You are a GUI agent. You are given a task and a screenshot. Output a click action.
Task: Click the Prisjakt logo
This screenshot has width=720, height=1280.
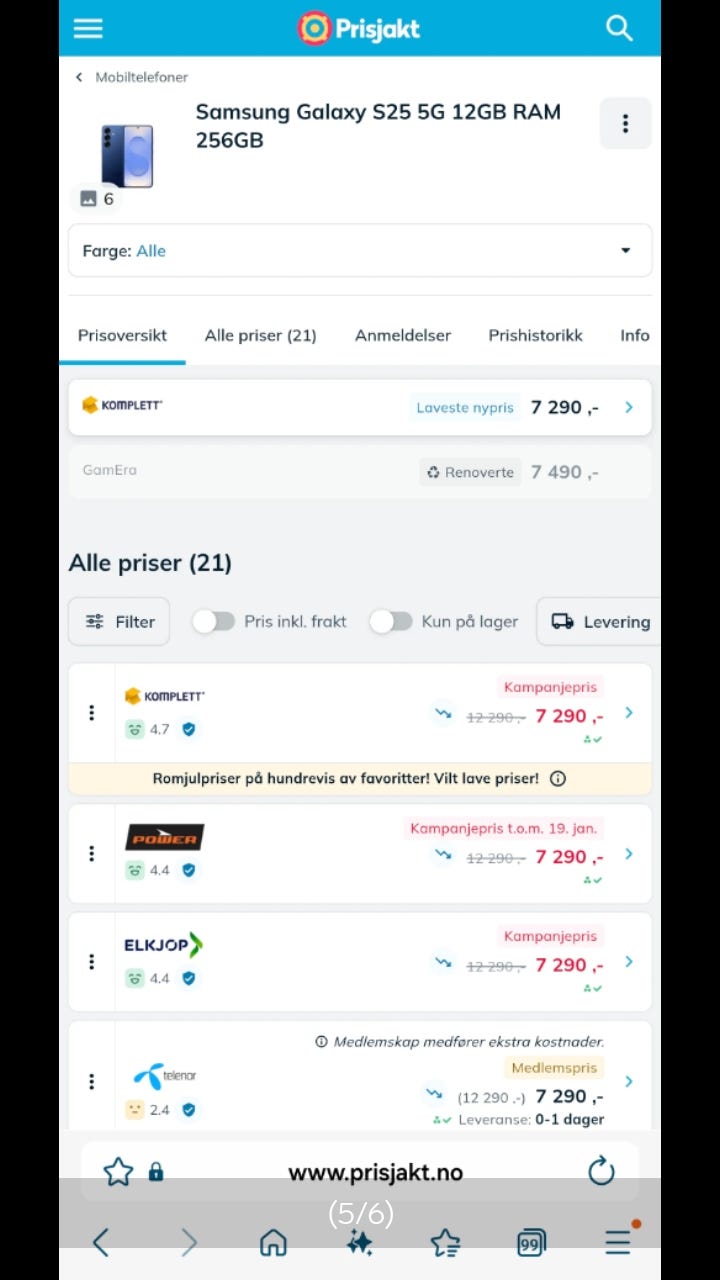click(358, 28)
